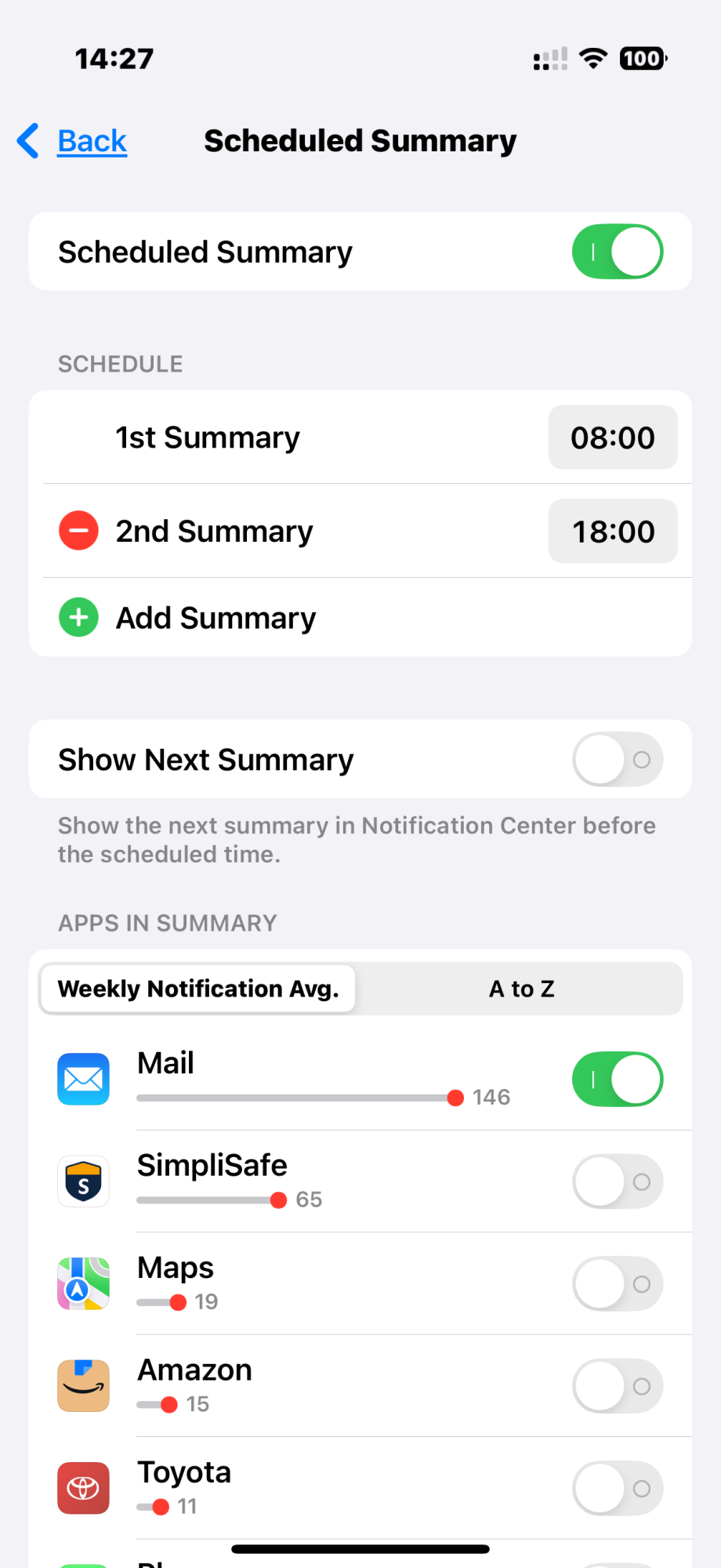Sort apps by Weekly Notification Avg.

click(x=198, y=989)
